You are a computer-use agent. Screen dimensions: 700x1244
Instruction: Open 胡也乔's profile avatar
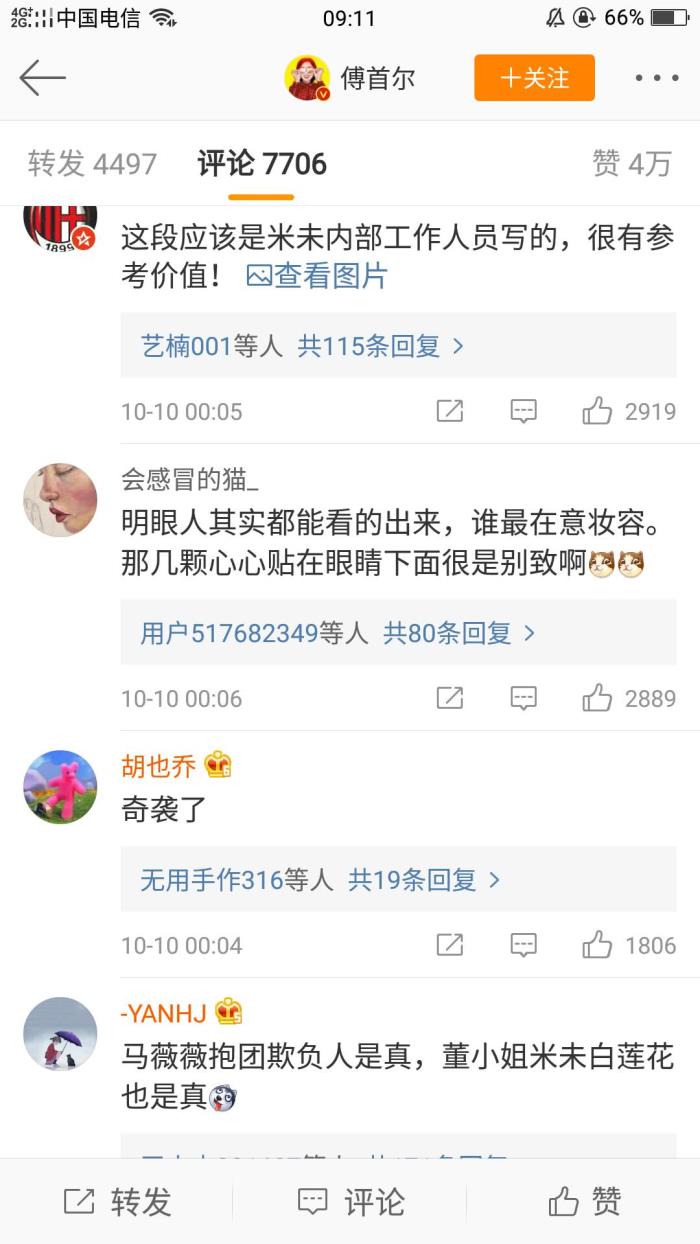60,787
